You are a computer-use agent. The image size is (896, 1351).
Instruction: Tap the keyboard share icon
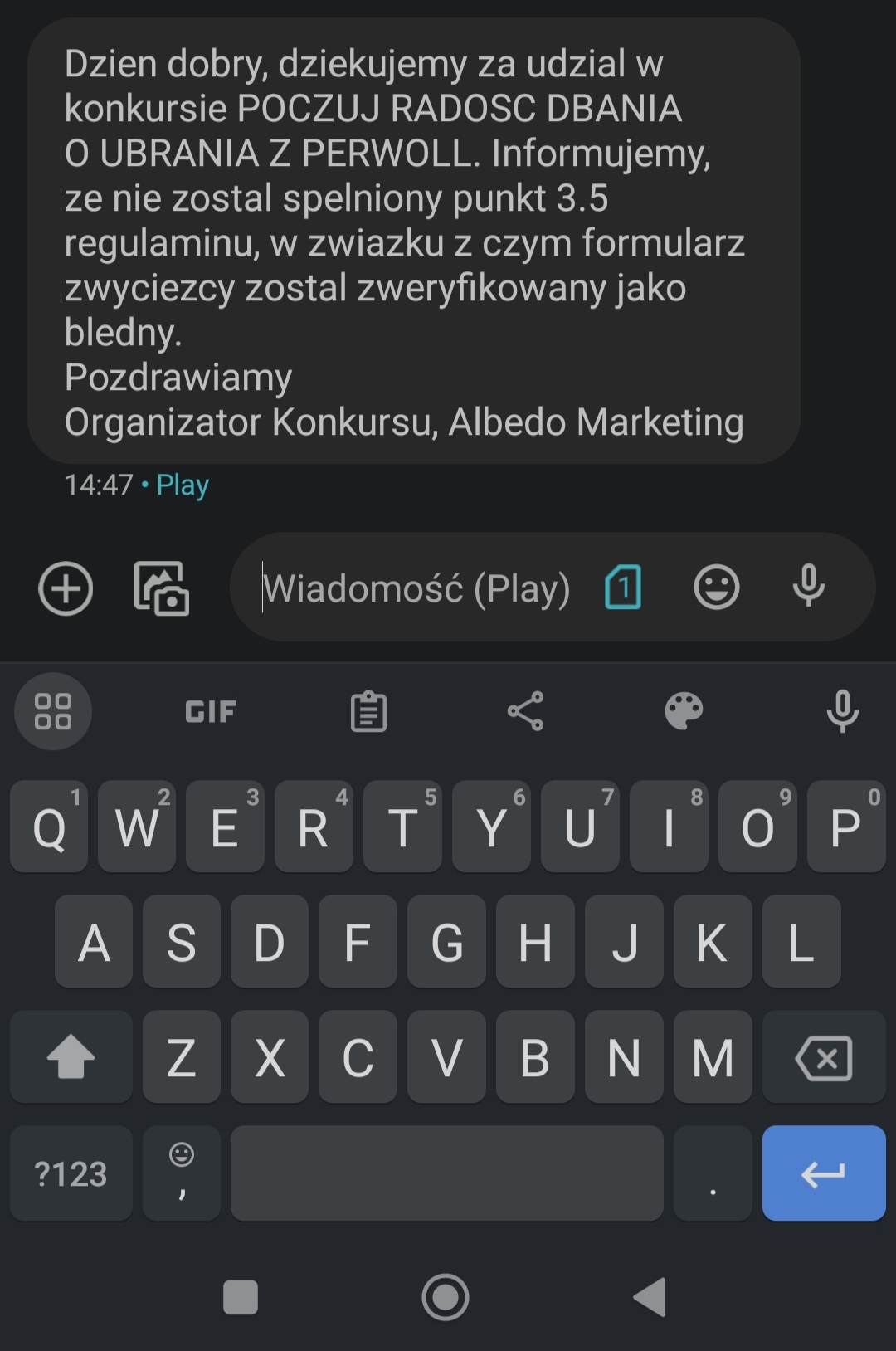click(525, 711)
